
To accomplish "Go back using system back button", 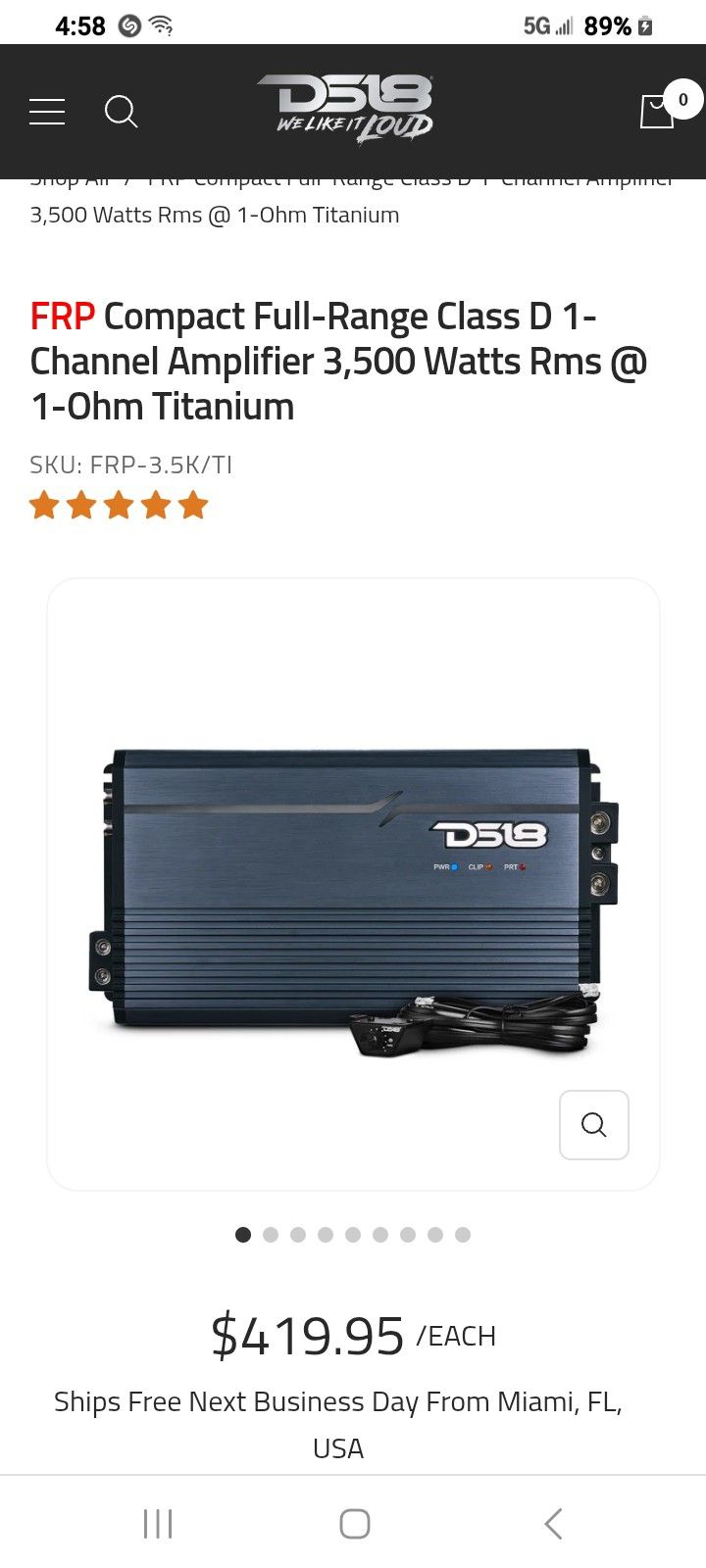I will pos(553,1524).
